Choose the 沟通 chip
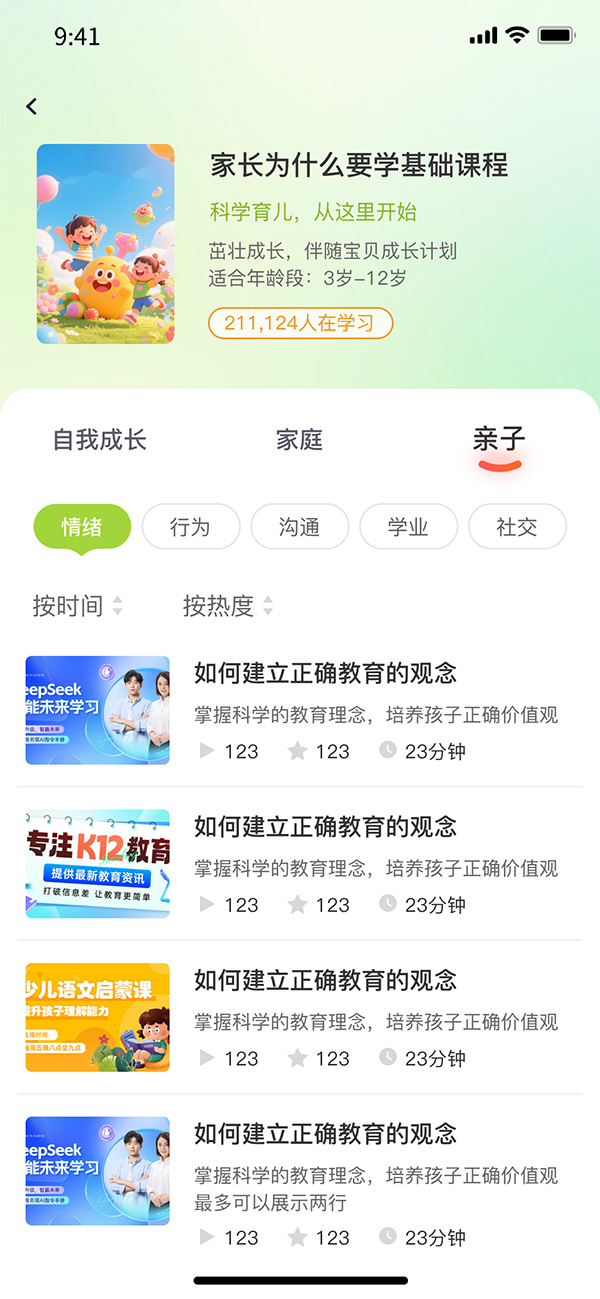Image resolution: width=600 pixels, height=1299 pixels. tap(299, 527)
